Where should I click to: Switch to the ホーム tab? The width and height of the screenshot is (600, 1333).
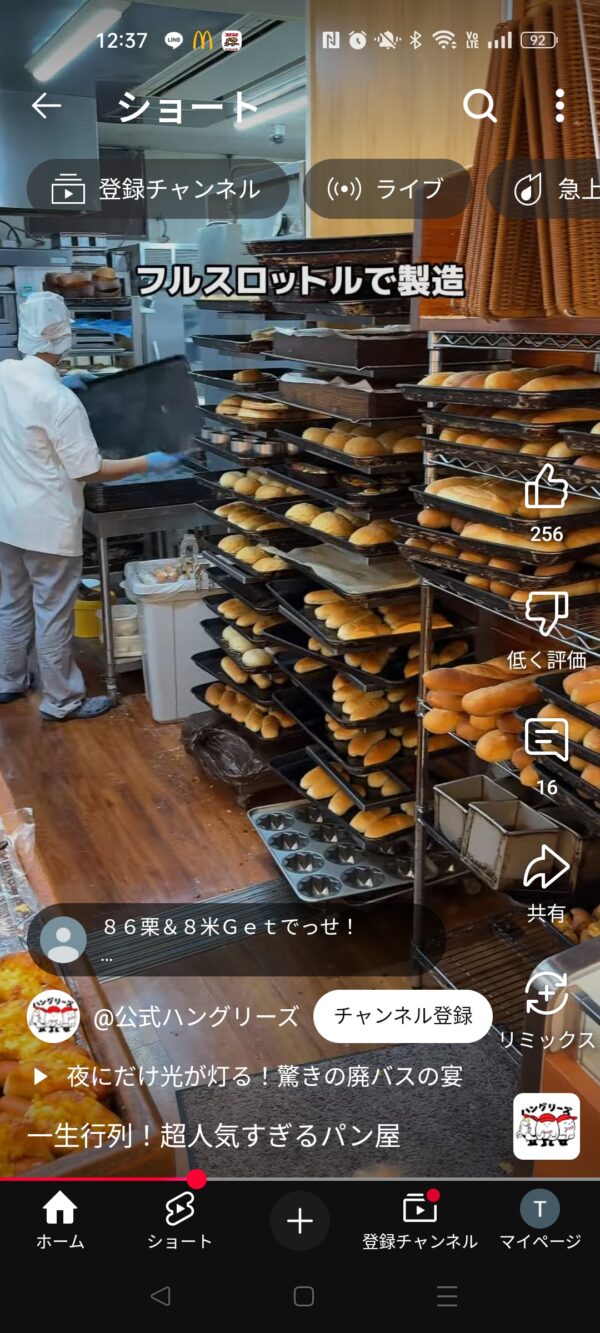pos(60,1221)
